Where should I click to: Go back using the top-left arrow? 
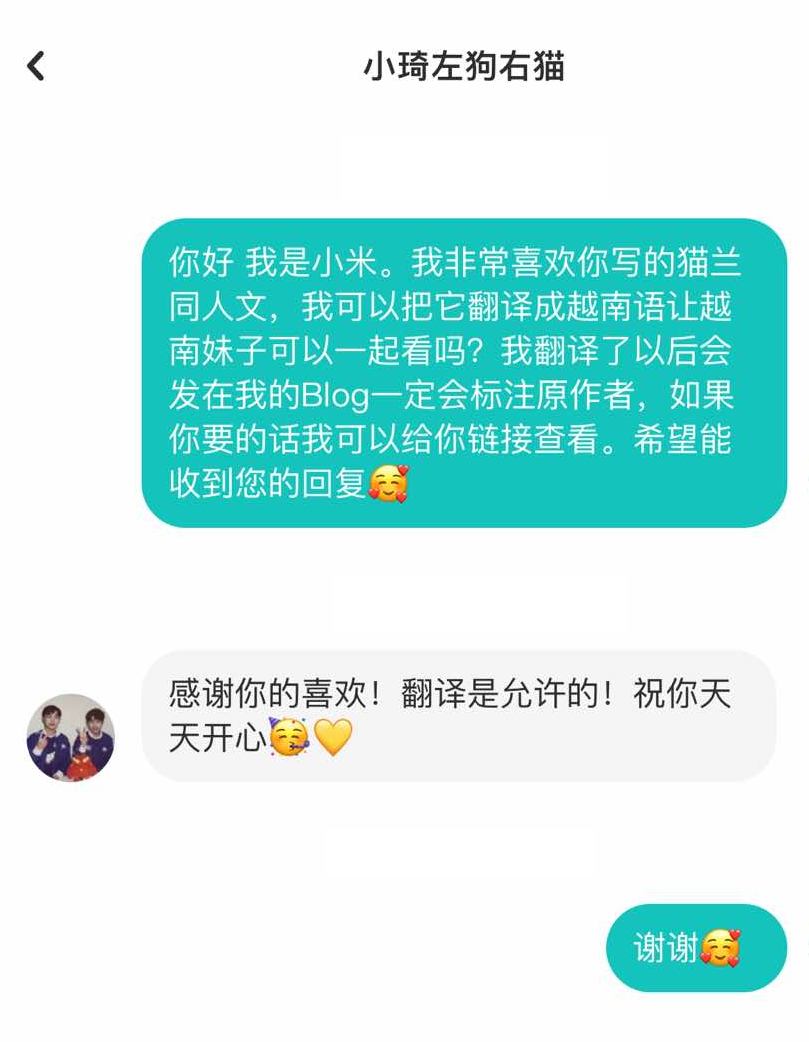click(x=36, y=66)
